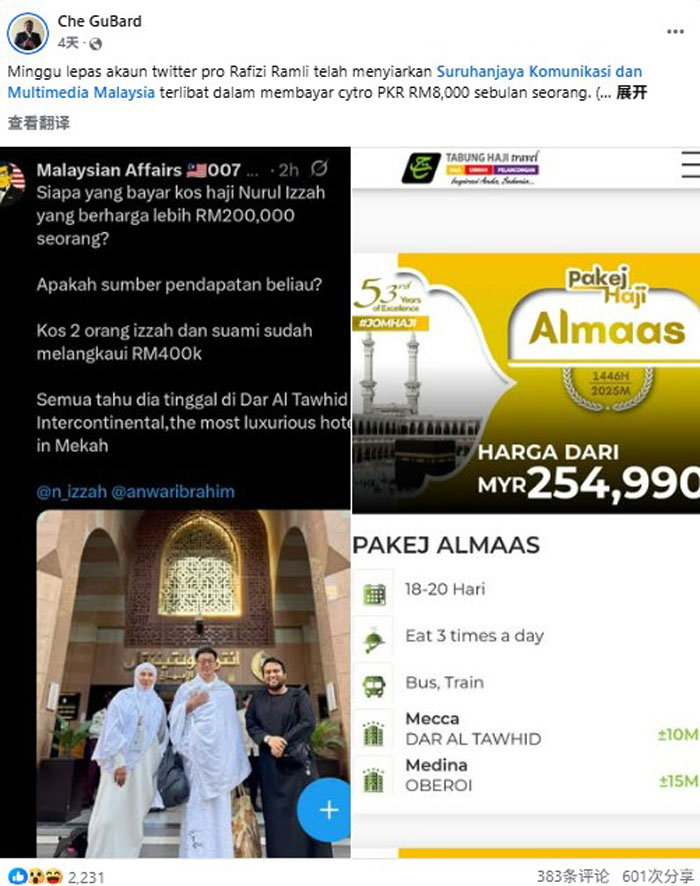
Task: Open the post timestamp 4天
Action: tap(68, 43)
